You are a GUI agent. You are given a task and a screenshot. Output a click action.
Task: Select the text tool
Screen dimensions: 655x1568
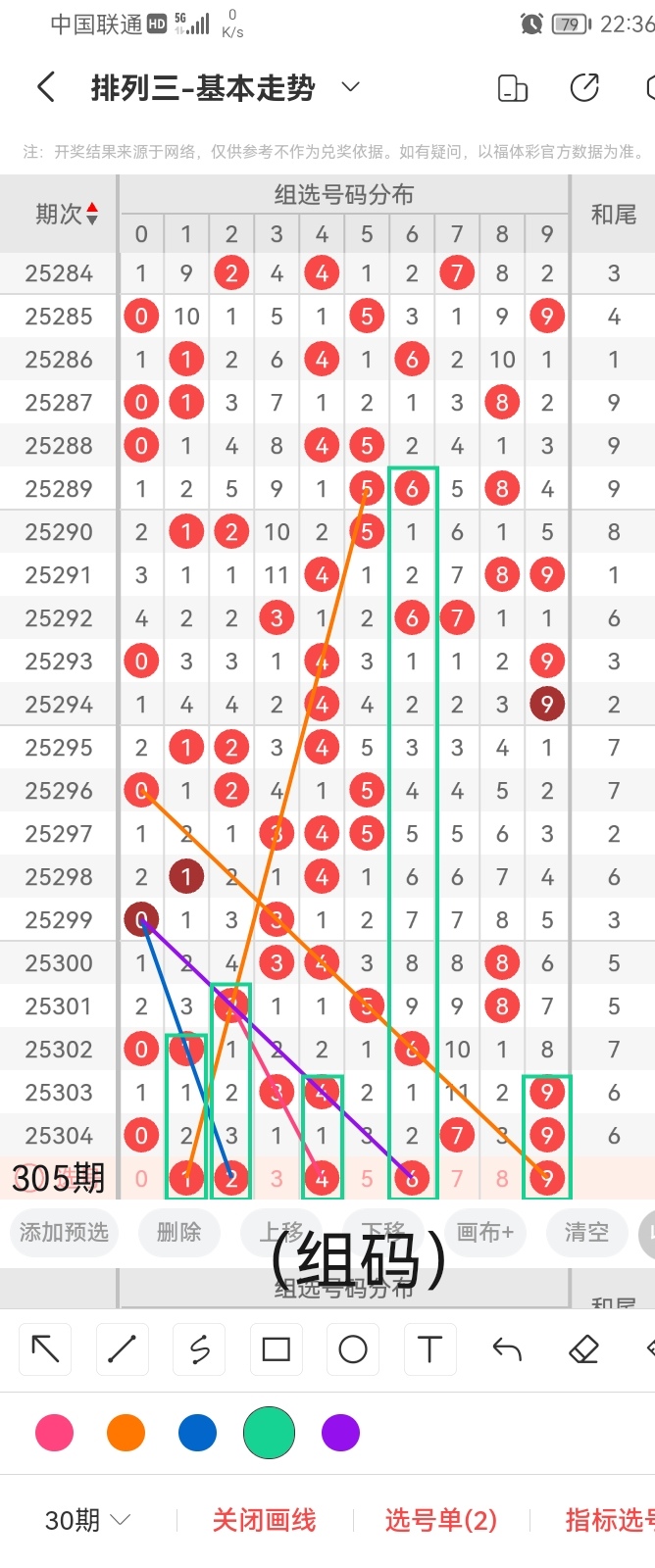tap(429, 1349)
